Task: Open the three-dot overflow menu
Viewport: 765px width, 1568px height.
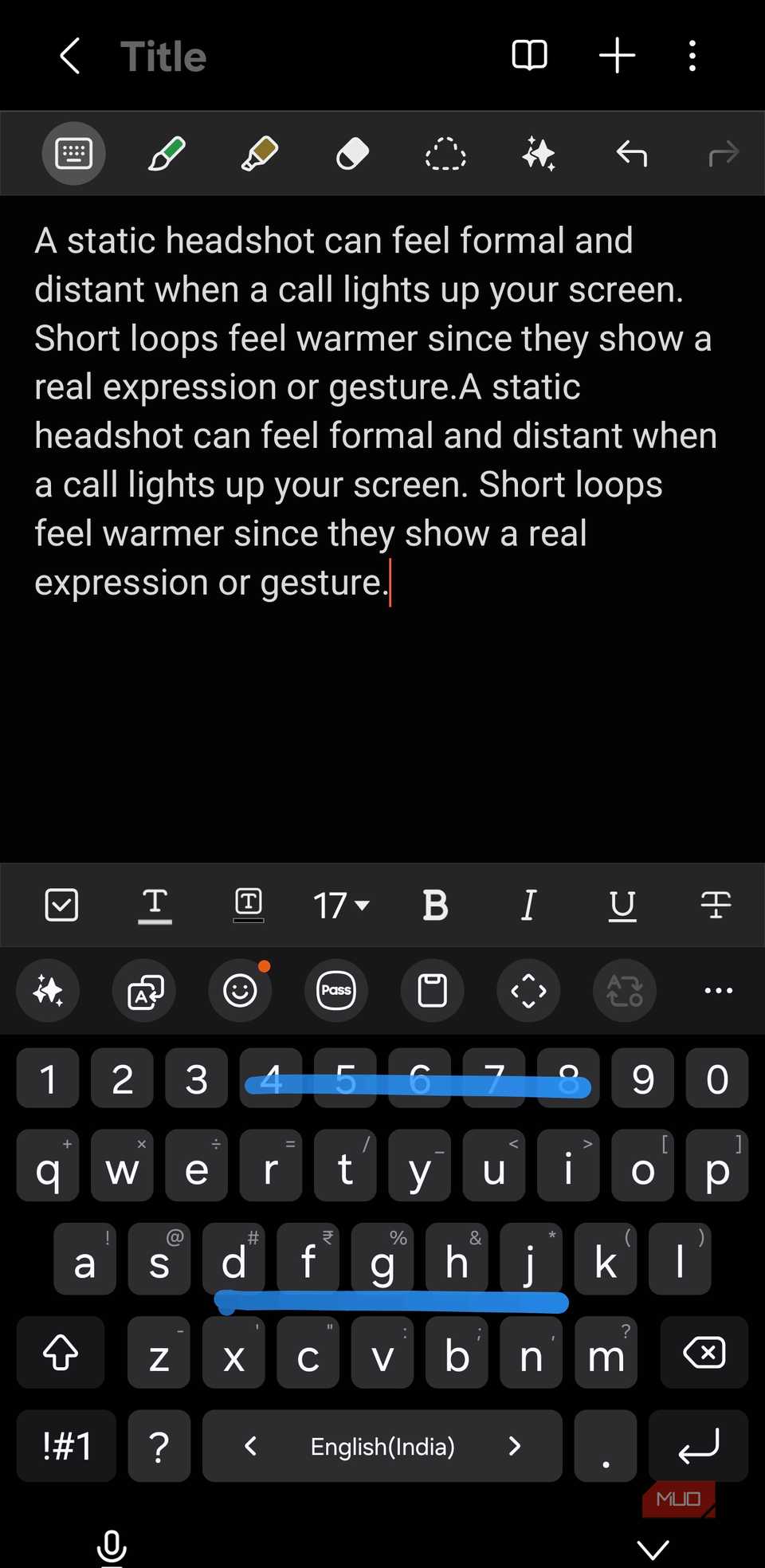Action: coord(692,55)
